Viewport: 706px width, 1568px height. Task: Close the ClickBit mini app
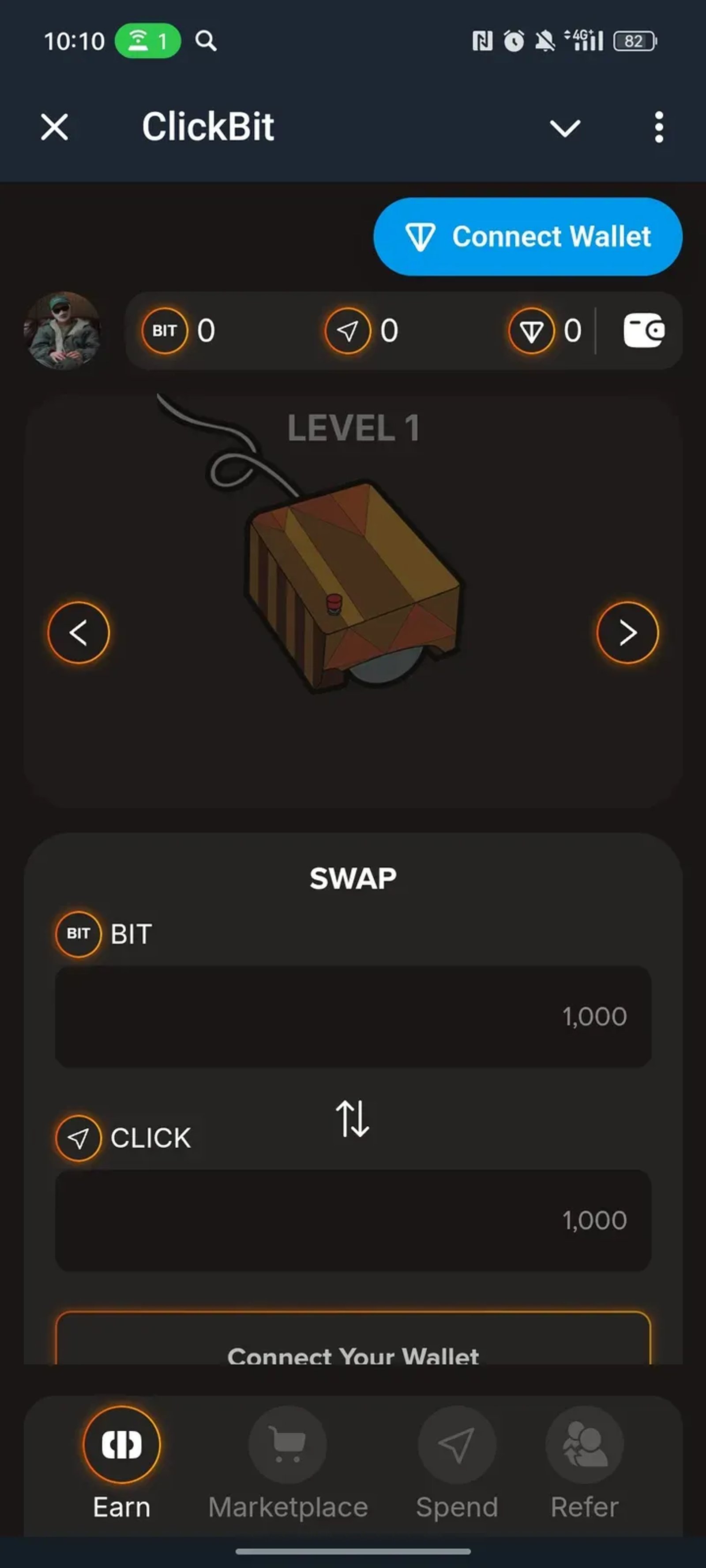54,127
